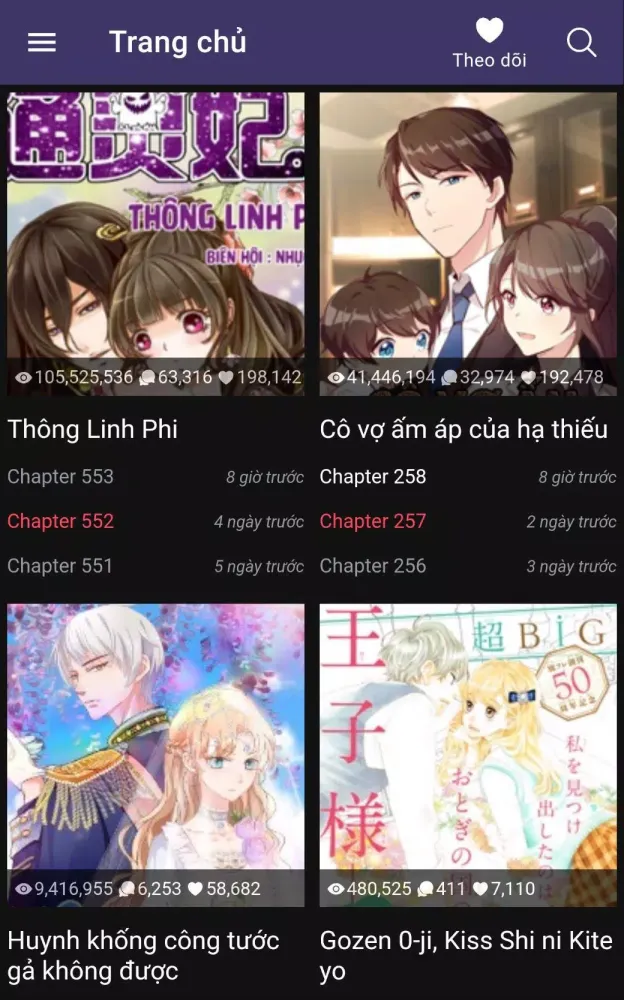Read Chapter 551 of Thông Linh Phi
The width and height of the screenshot is (624, 1000).
[60, 566]
